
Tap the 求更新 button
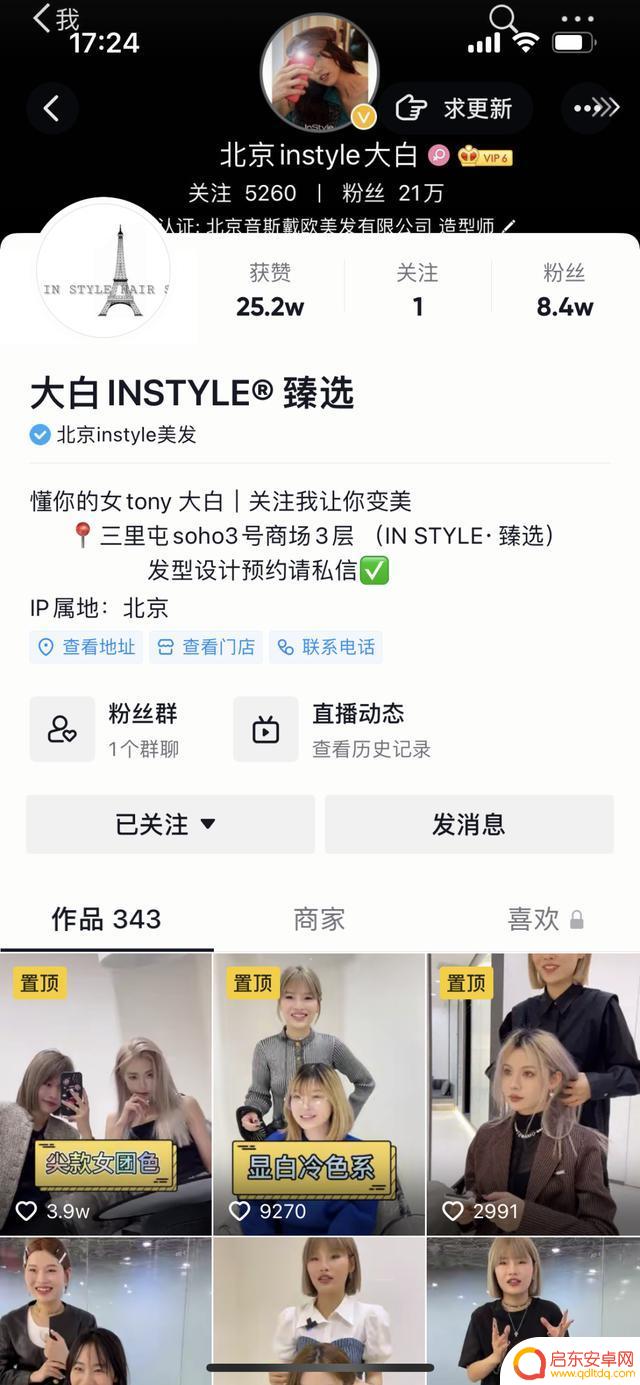456,108
